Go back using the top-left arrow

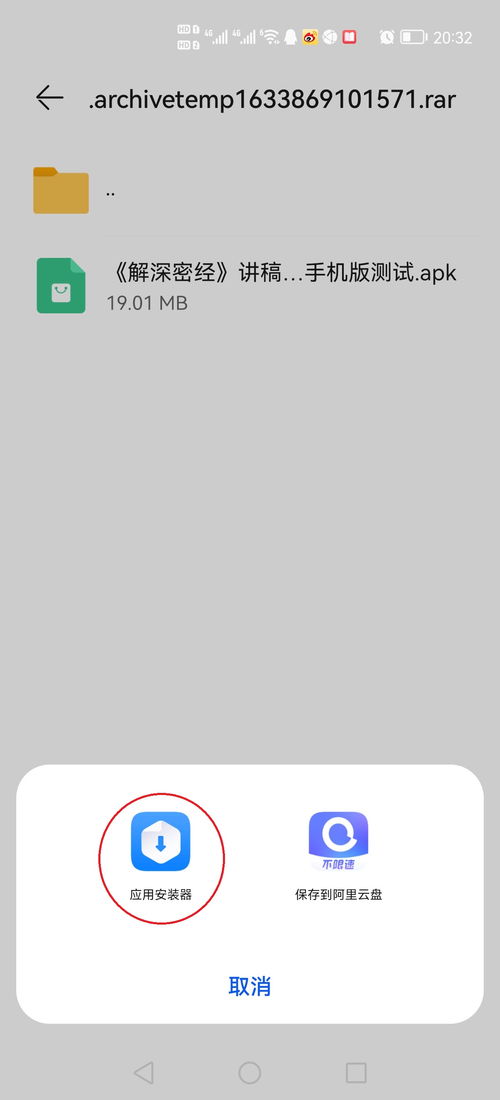50,98
